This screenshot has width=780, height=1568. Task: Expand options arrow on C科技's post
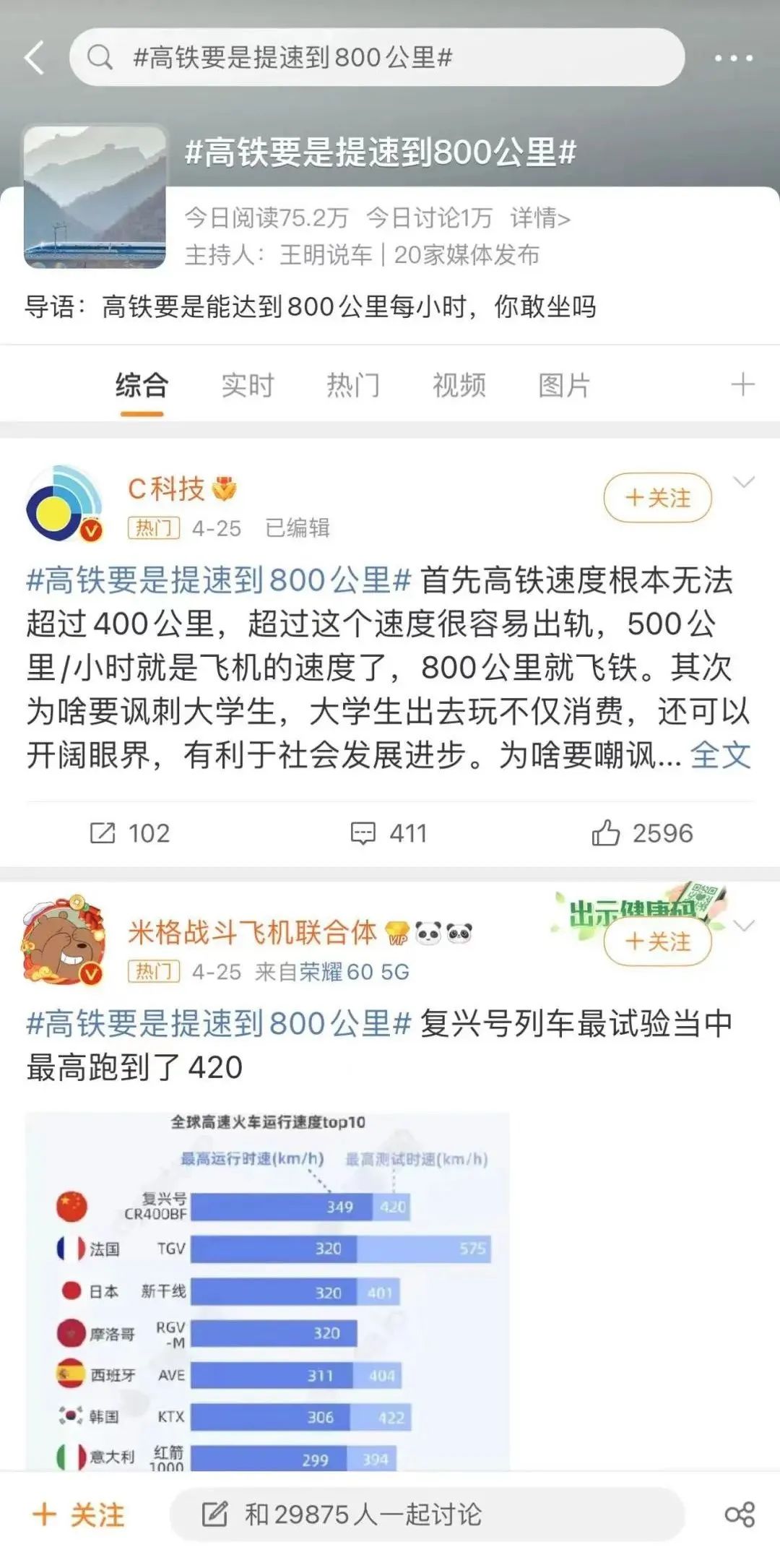point(744,483)
